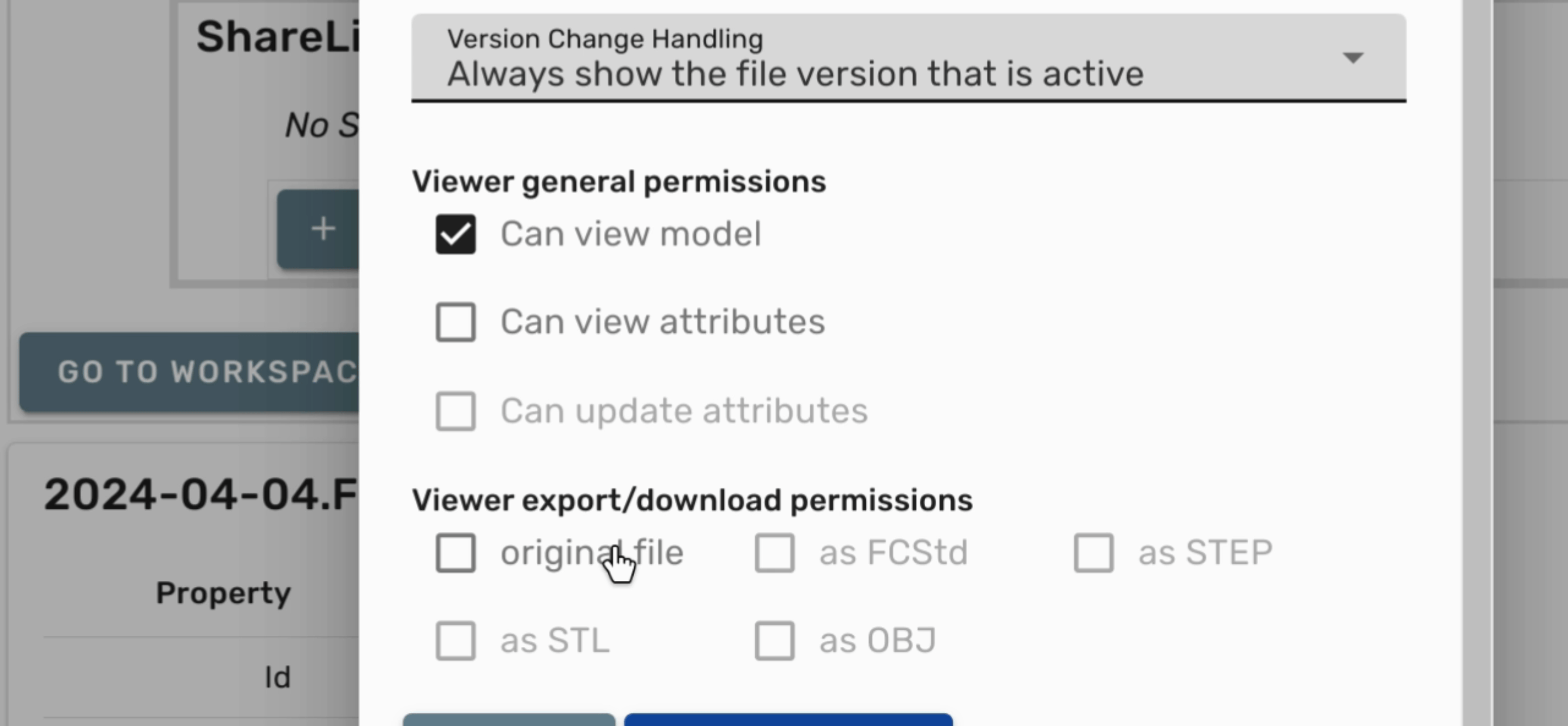Select the as STL export checkbox
Screen dimensions: 1568x726
pyautogui.click(x=455, y=640)
